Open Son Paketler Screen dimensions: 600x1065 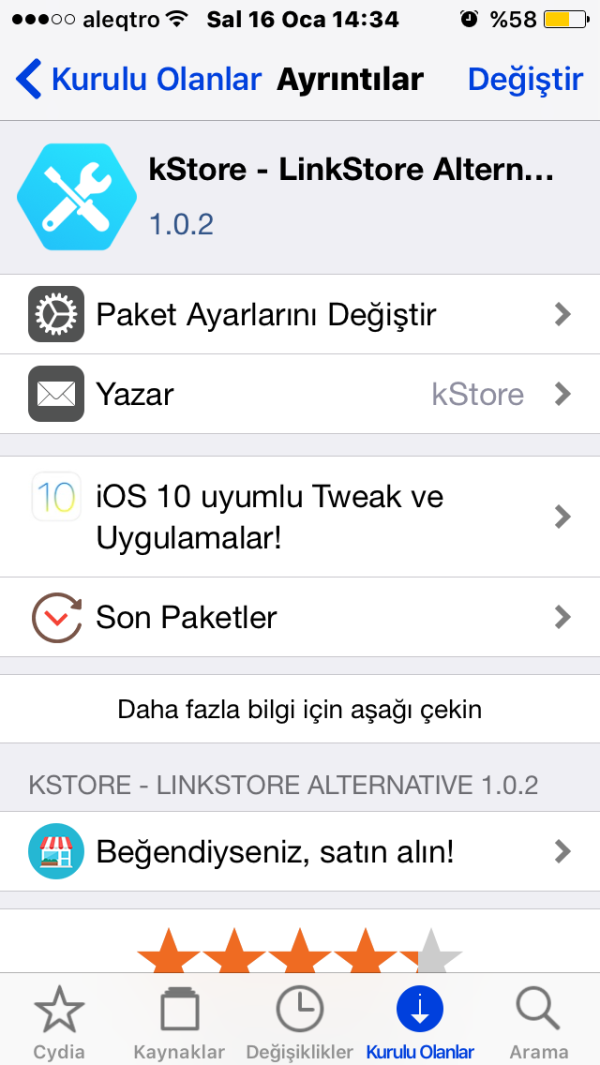(x=300, y=617)
